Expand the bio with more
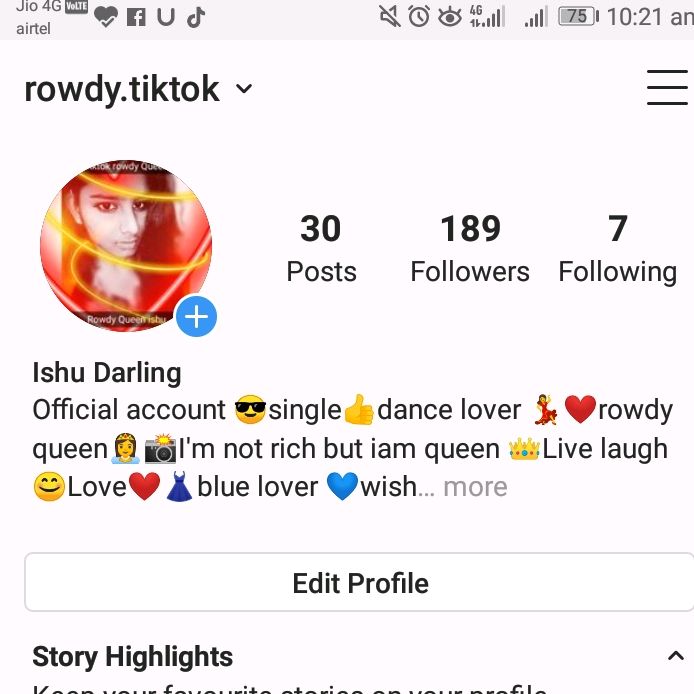694x694 pixels. tap(475, 487)
